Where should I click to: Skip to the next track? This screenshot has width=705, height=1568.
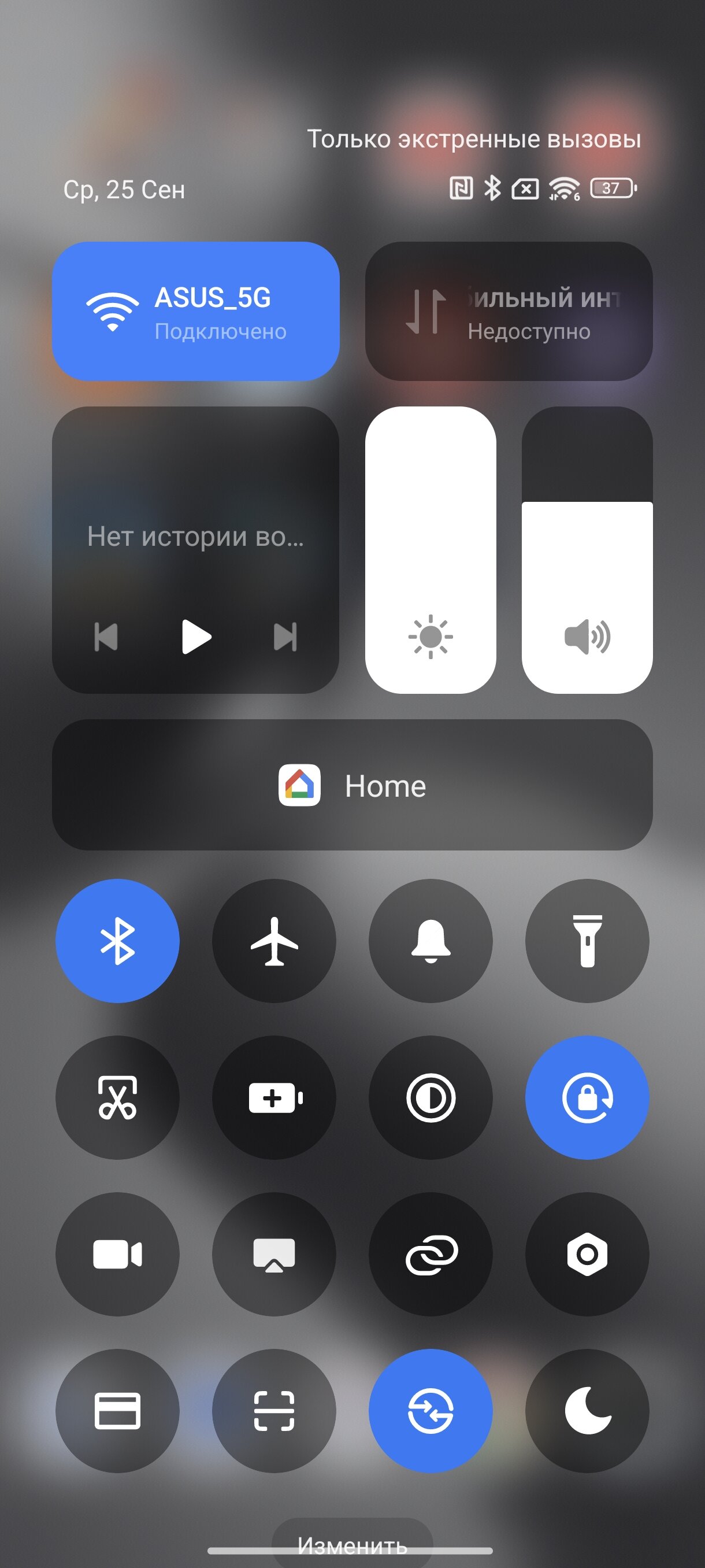click(x=285, y=637)
